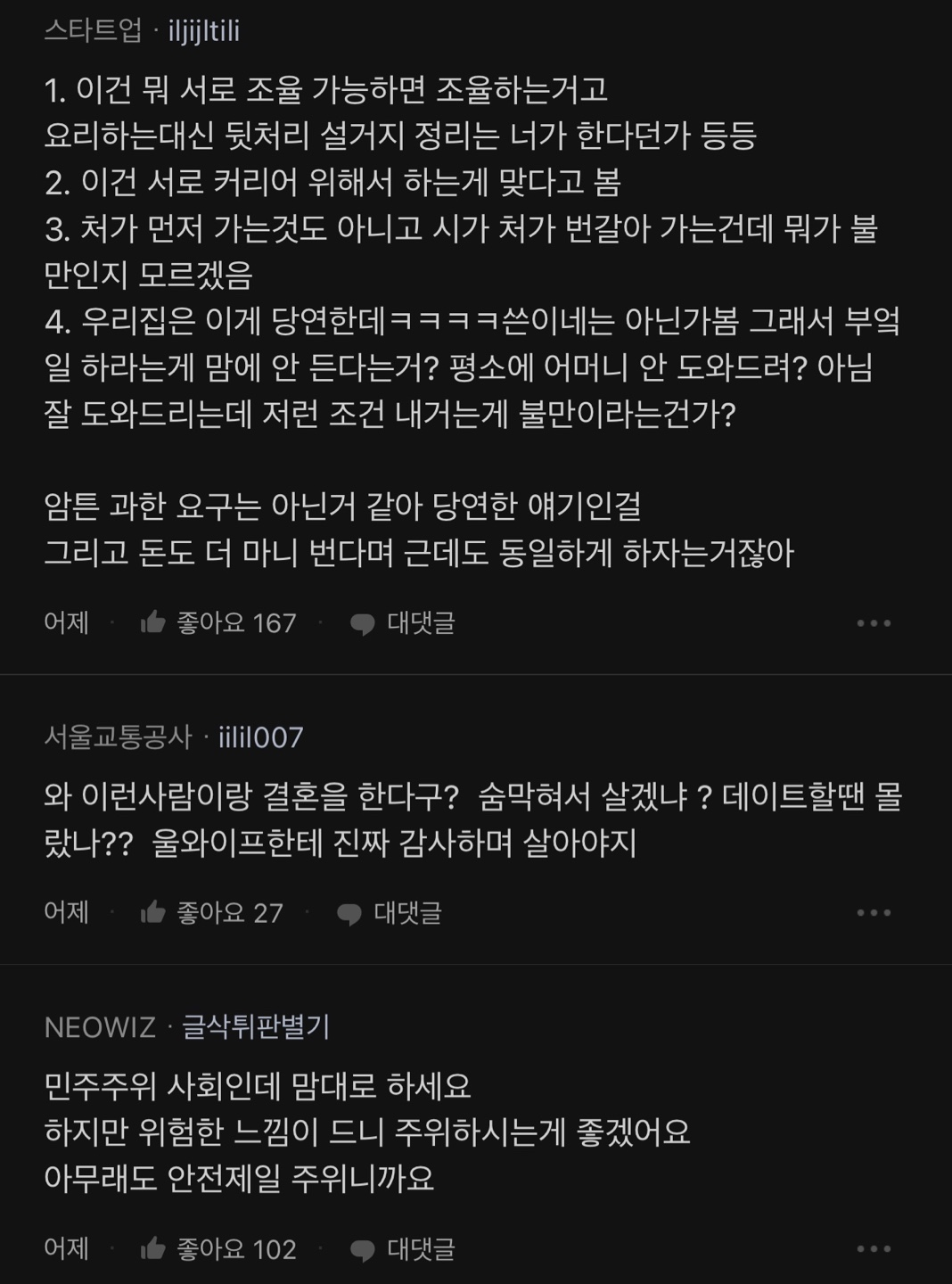The width and height of the screenshot is (952, 1284).
Task: Open the profile of user 글삭튀판별기
Action: [x=256, y=1027]
